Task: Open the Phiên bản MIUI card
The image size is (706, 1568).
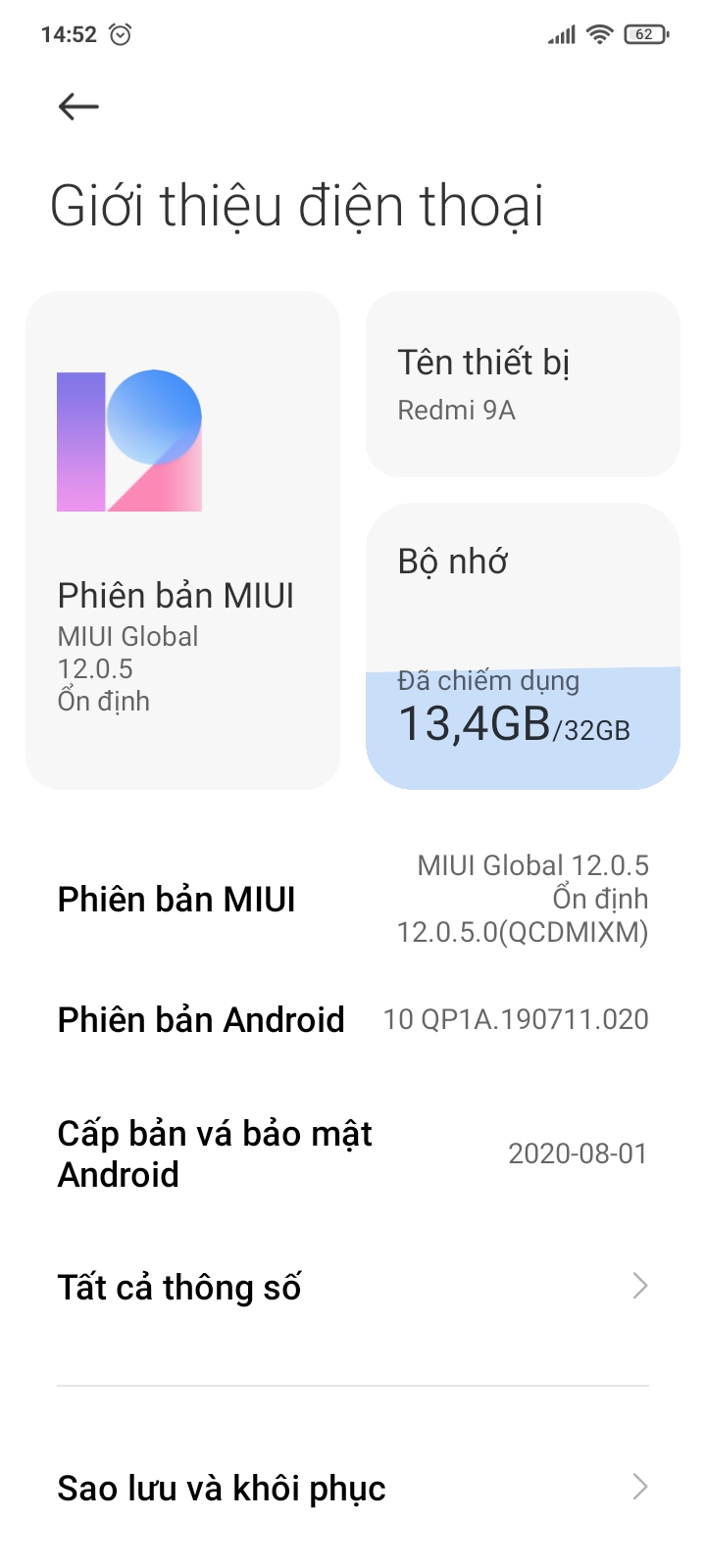Action: click(x=182, y=540)
